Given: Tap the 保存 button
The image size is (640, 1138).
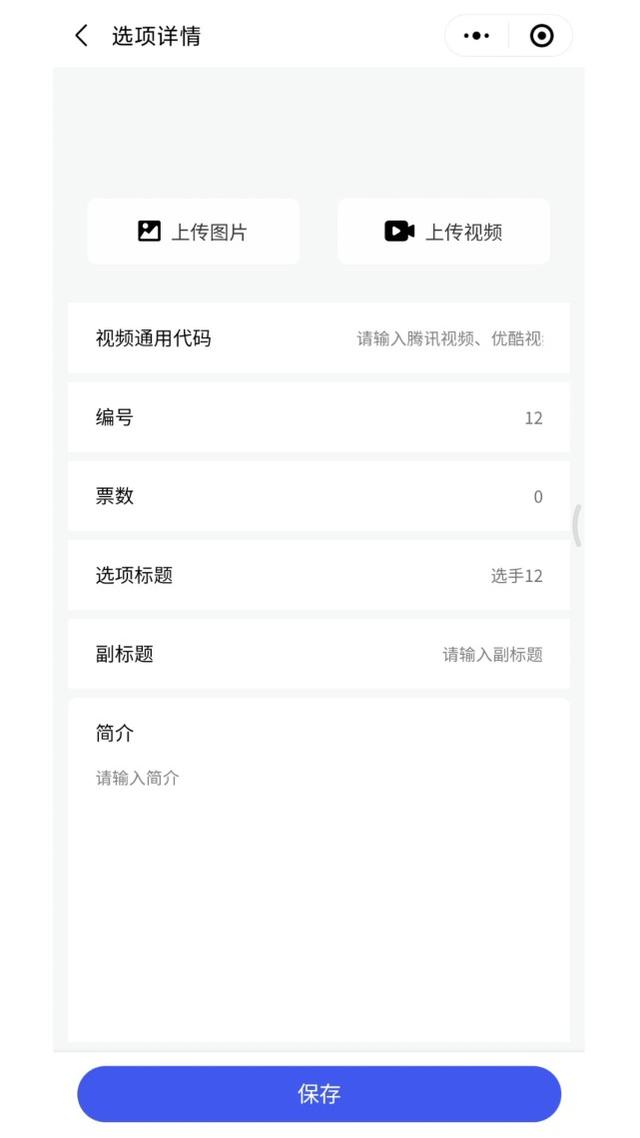Looking at the screenshot, I should coord(319,1093).
